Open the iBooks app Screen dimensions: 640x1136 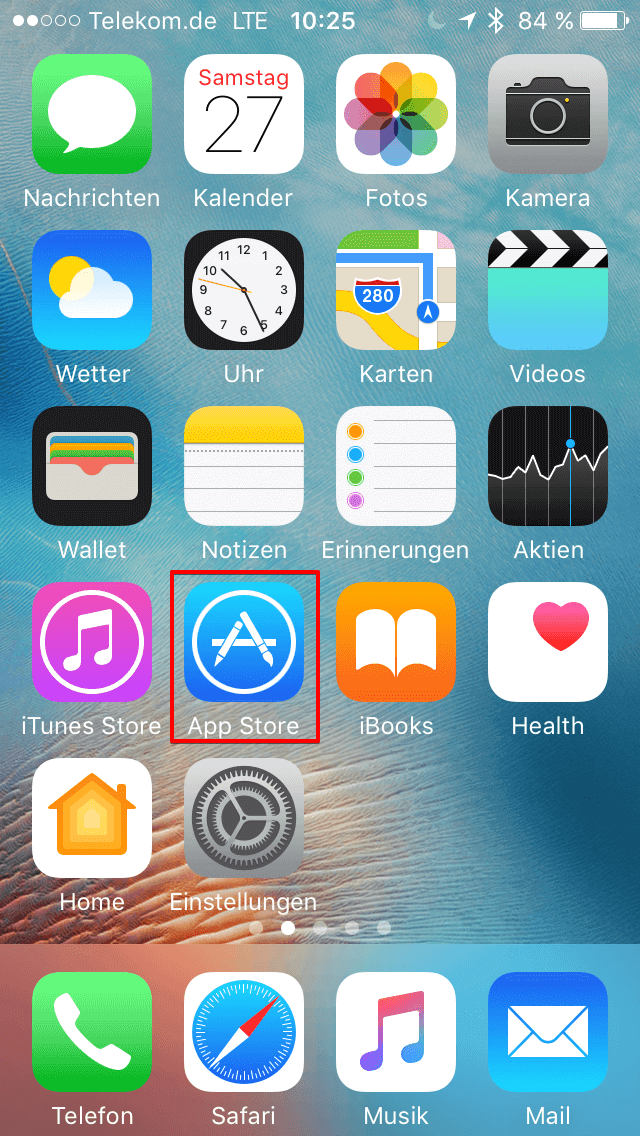396,642
